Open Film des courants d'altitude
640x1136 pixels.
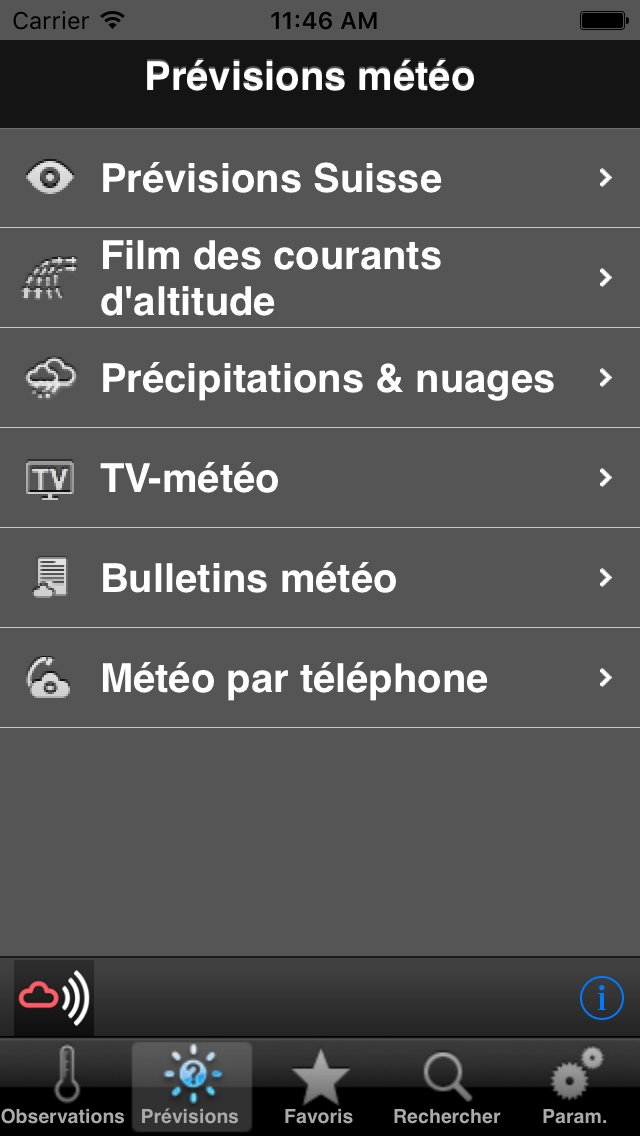coord(320,278)
